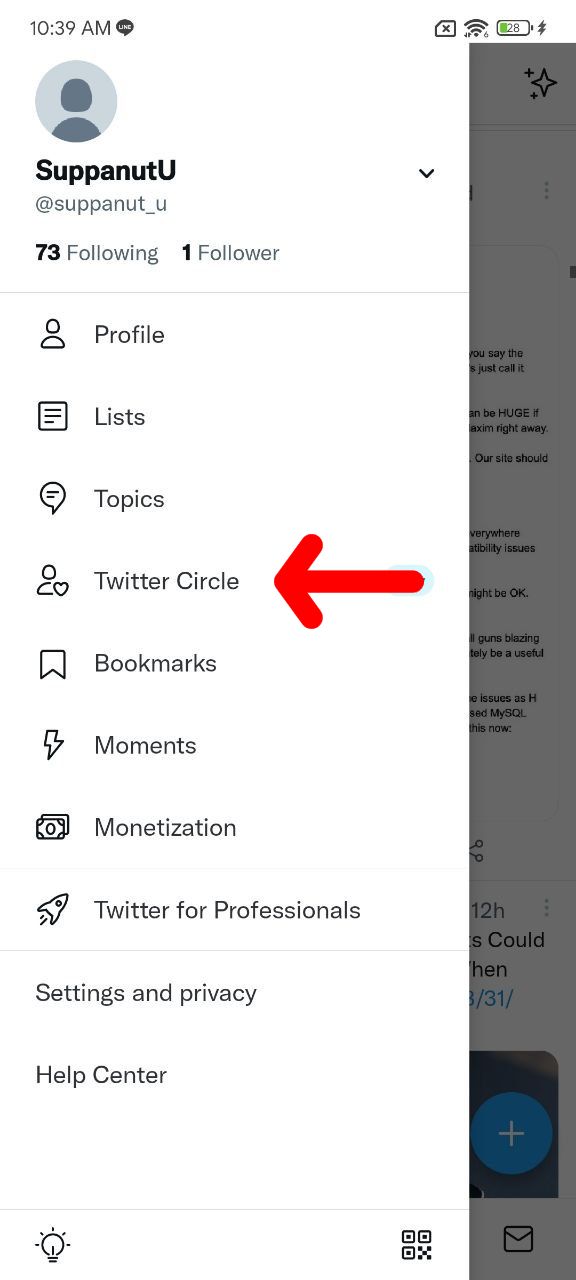576x1280 pixels.
Task: Compose a new tweet with plus button
Action: tap(511, 1133)
